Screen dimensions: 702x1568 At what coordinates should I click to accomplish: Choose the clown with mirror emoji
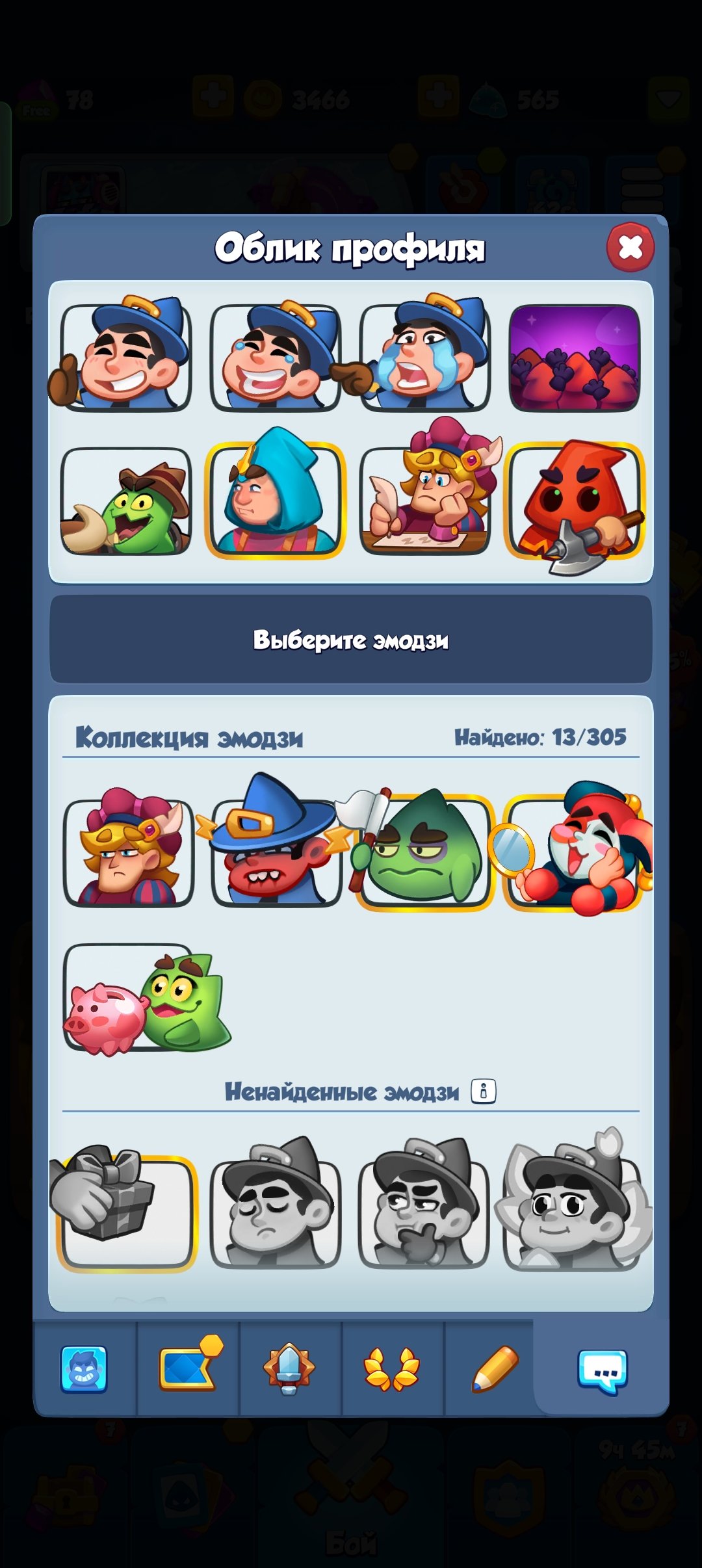[x=575, y=853]
